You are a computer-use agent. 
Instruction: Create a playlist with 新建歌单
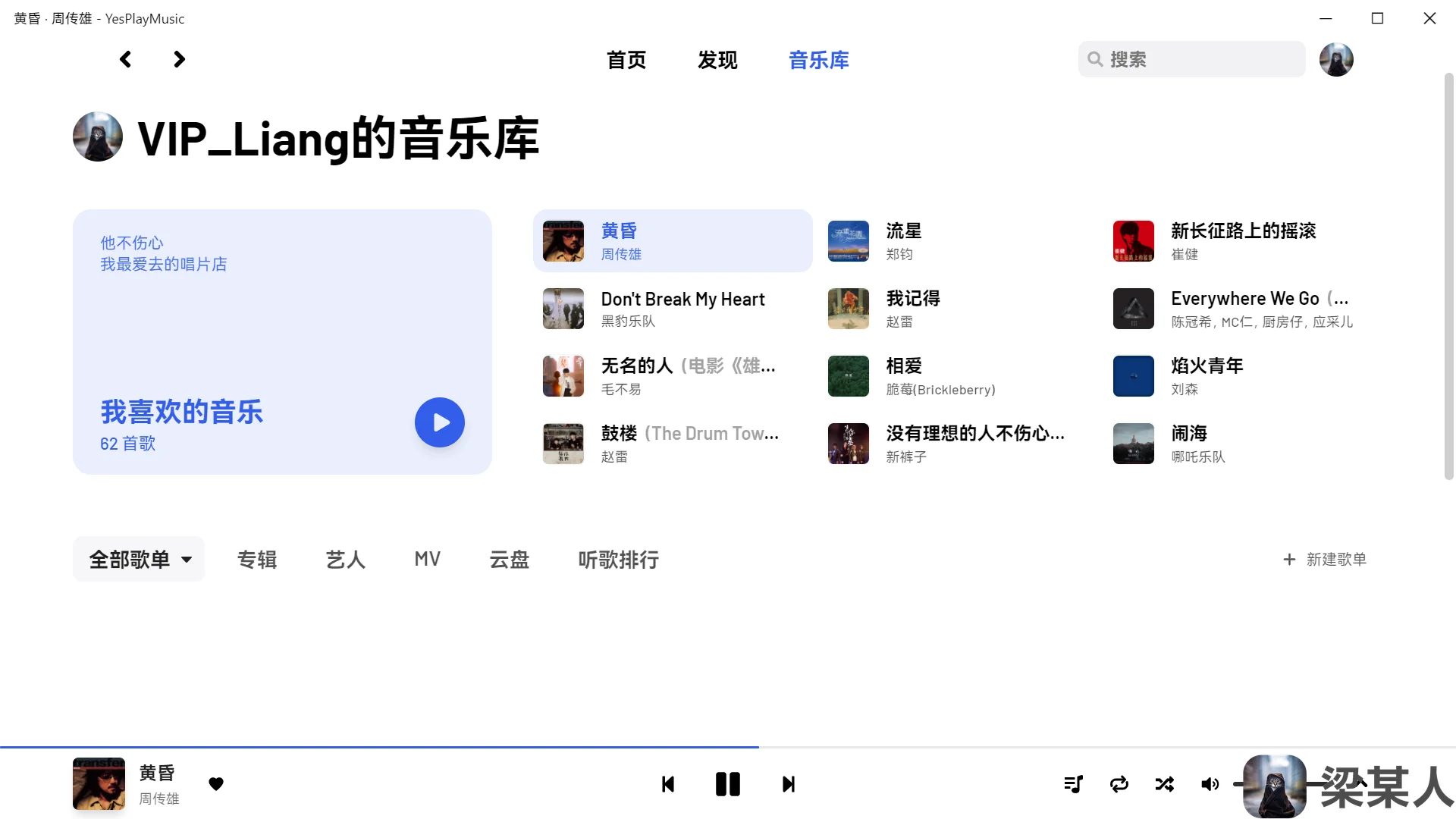[x=1325, y=560]
